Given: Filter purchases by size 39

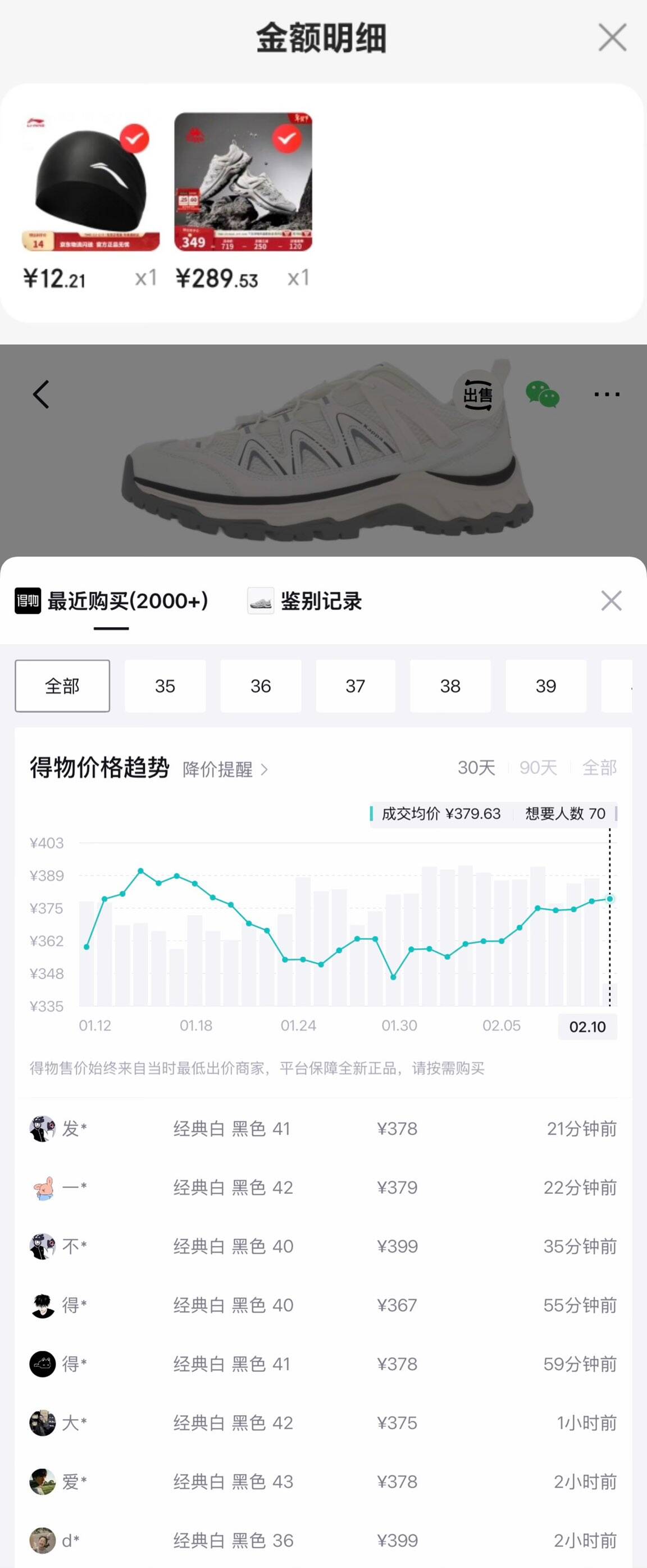Looking at the screenshot, I should point(545,686).
